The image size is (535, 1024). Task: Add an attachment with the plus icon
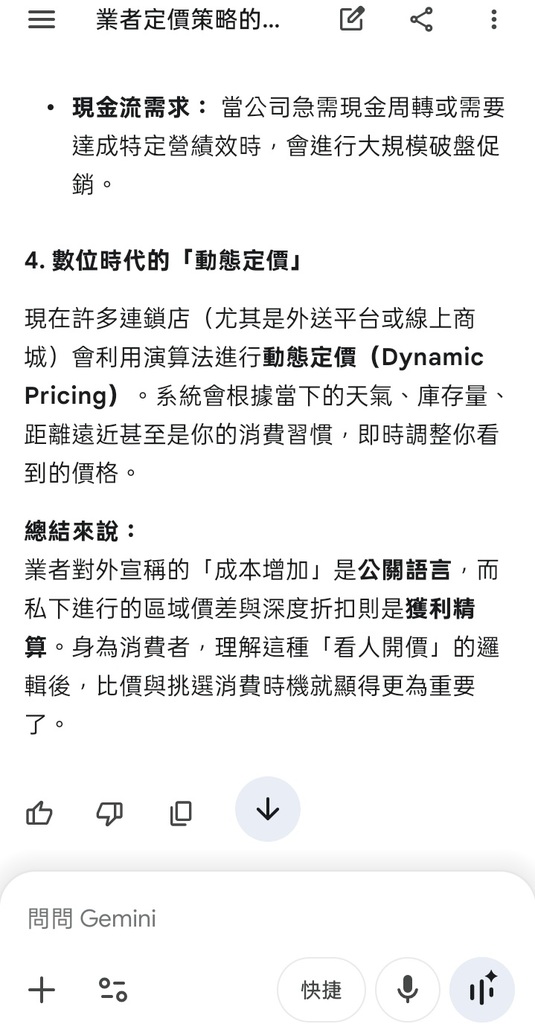coord(41,990)
